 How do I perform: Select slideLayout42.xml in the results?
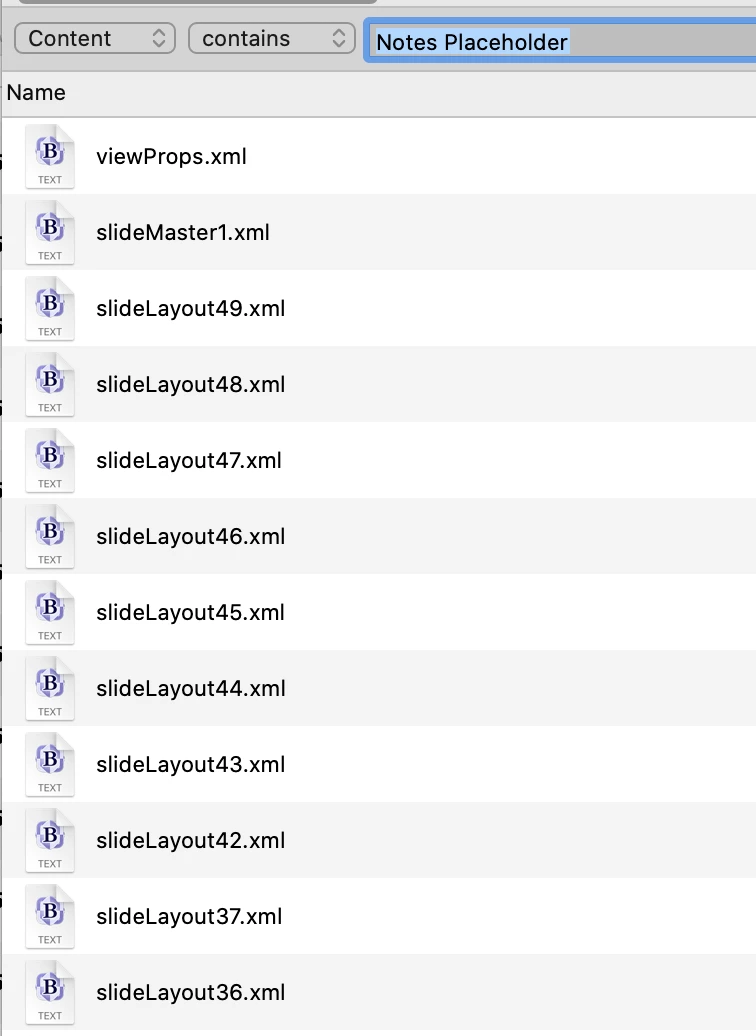coord(190,841)
